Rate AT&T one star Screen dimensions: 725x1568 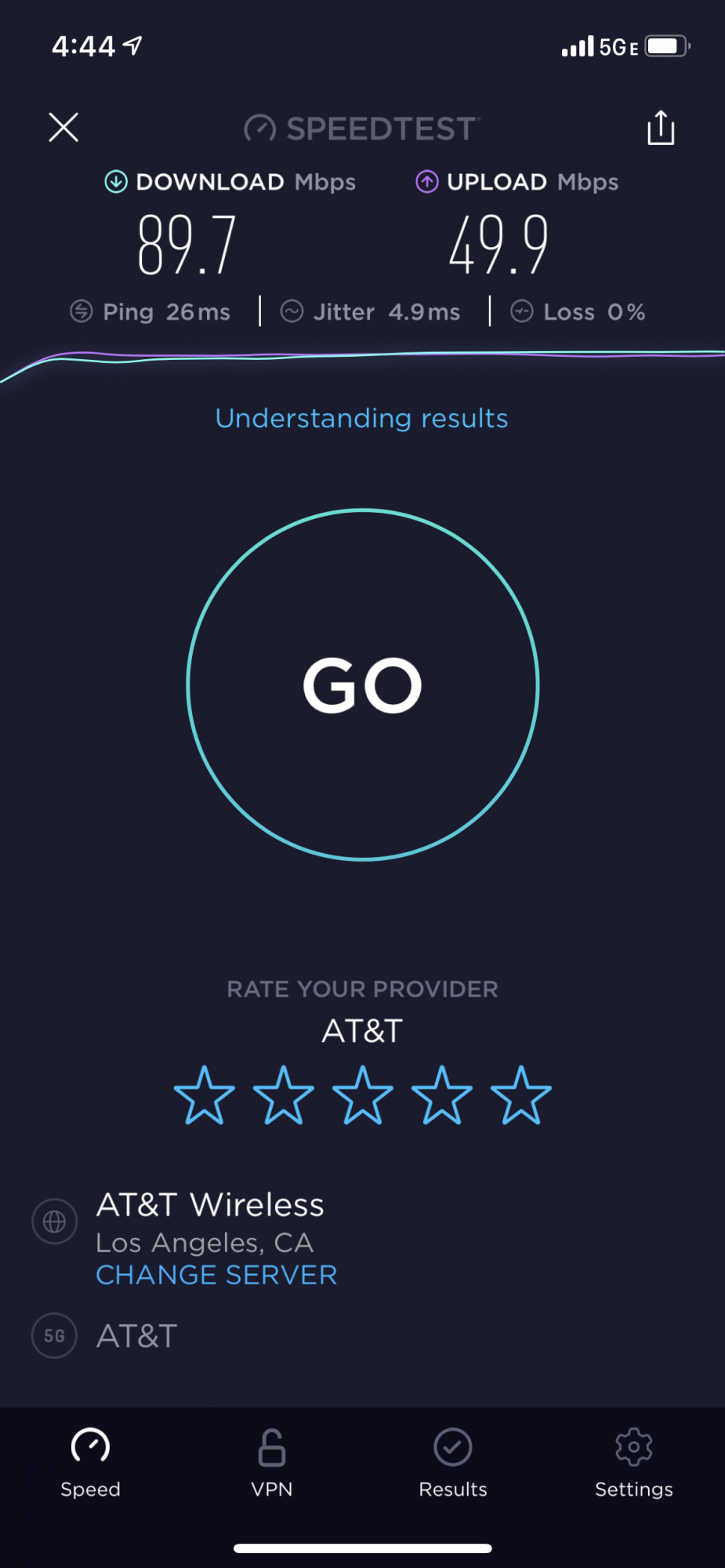click(204, 1095)
